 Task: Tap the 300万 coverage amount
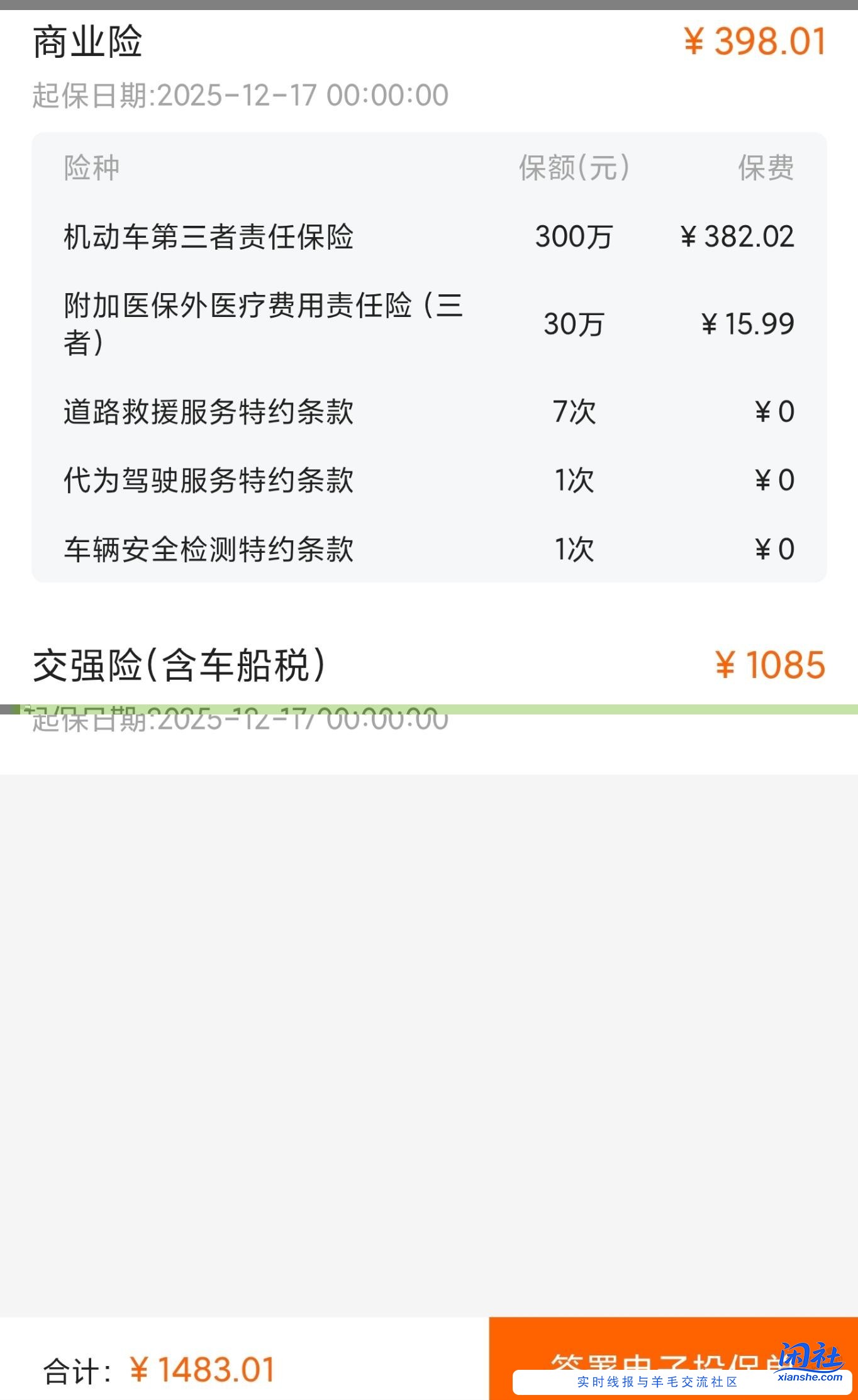pos(574,238)
